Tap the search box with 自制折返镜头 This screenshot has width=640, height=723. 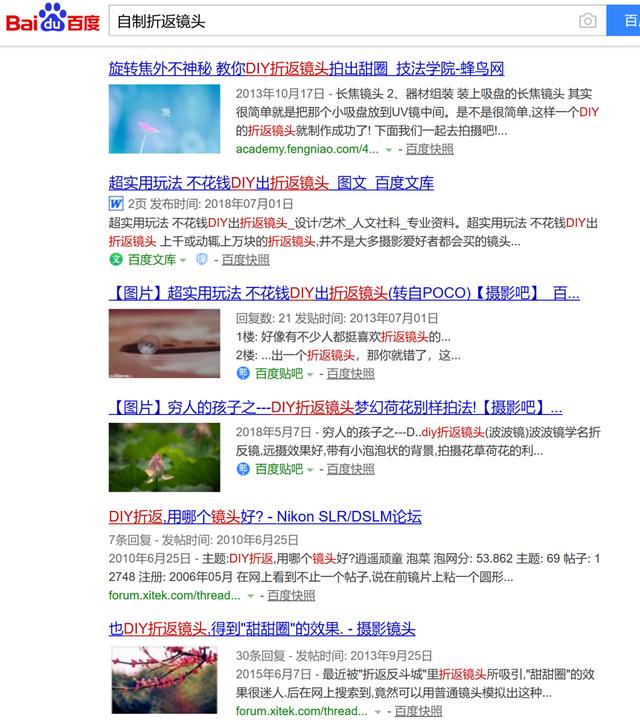coord(340,20)
